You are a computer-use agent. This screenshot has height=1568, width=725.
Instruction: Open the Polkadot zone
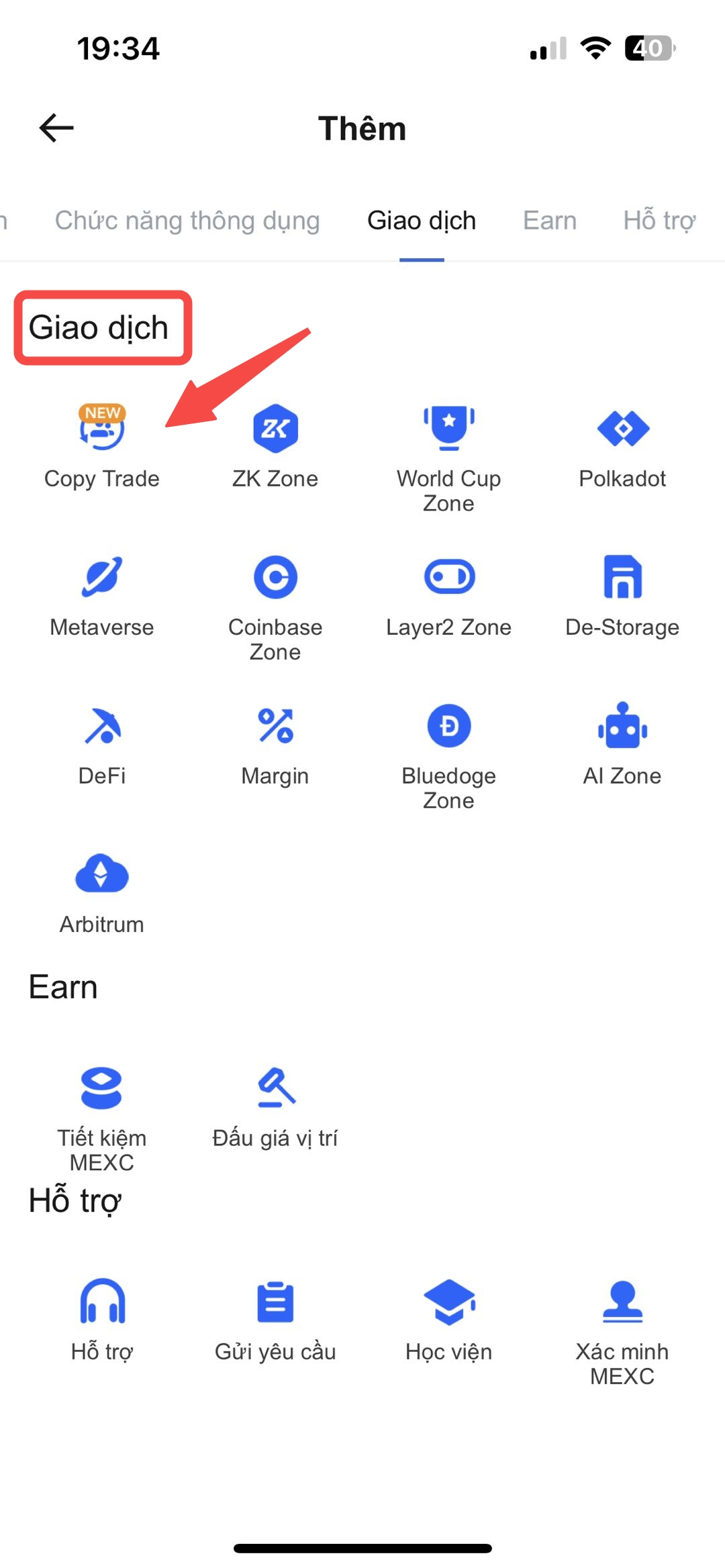point(622,444)
